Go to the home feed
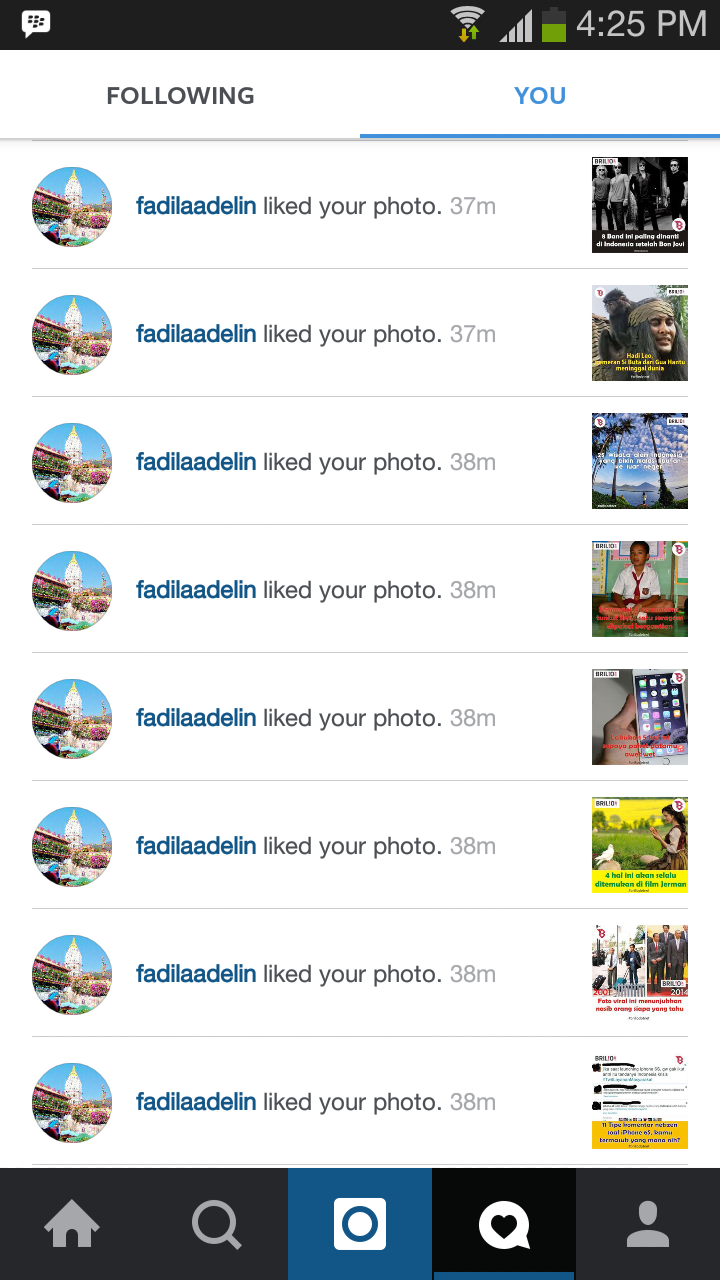This screenshot has width=720, height=1280. coord(72,1224)
